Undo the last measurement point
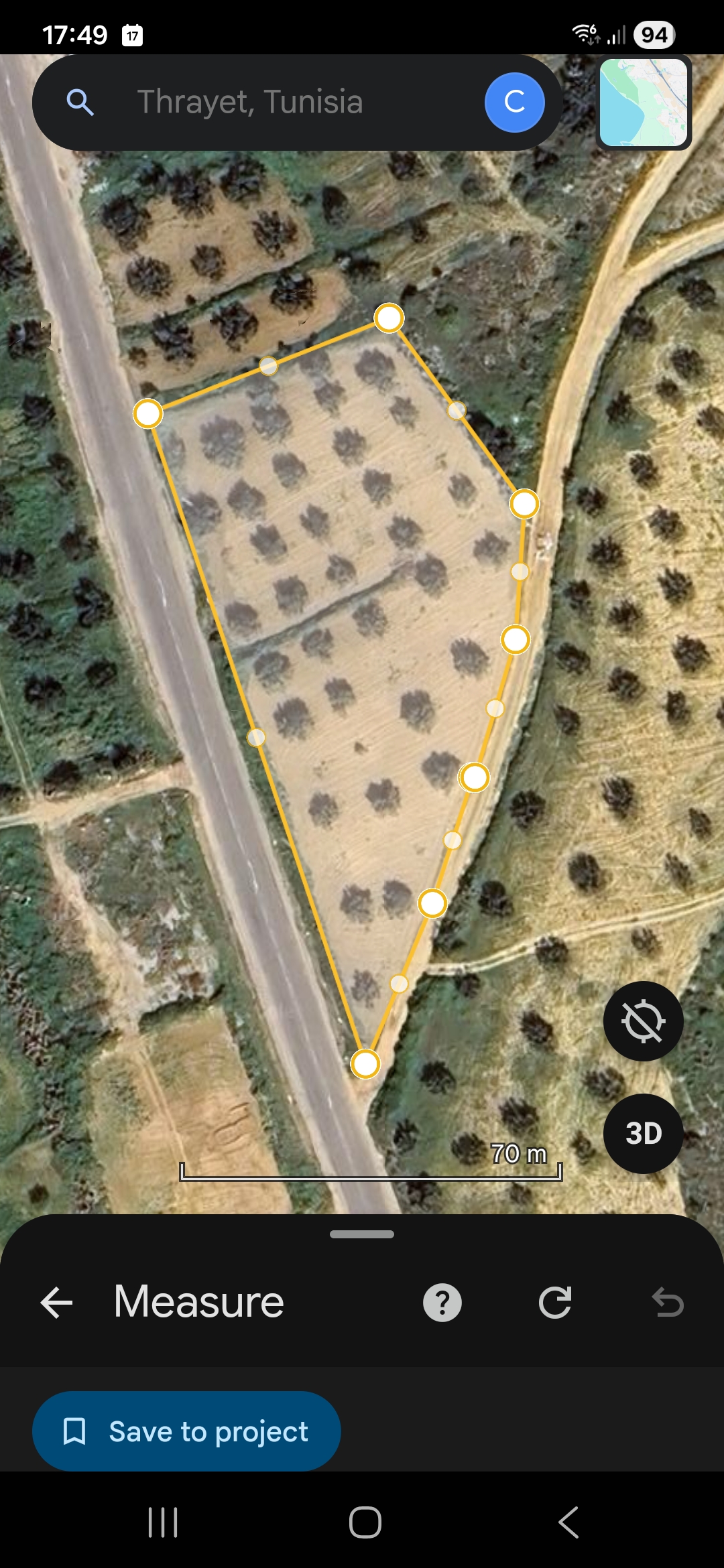Viewport: 724px width, 1568px height. point(668,1303)
